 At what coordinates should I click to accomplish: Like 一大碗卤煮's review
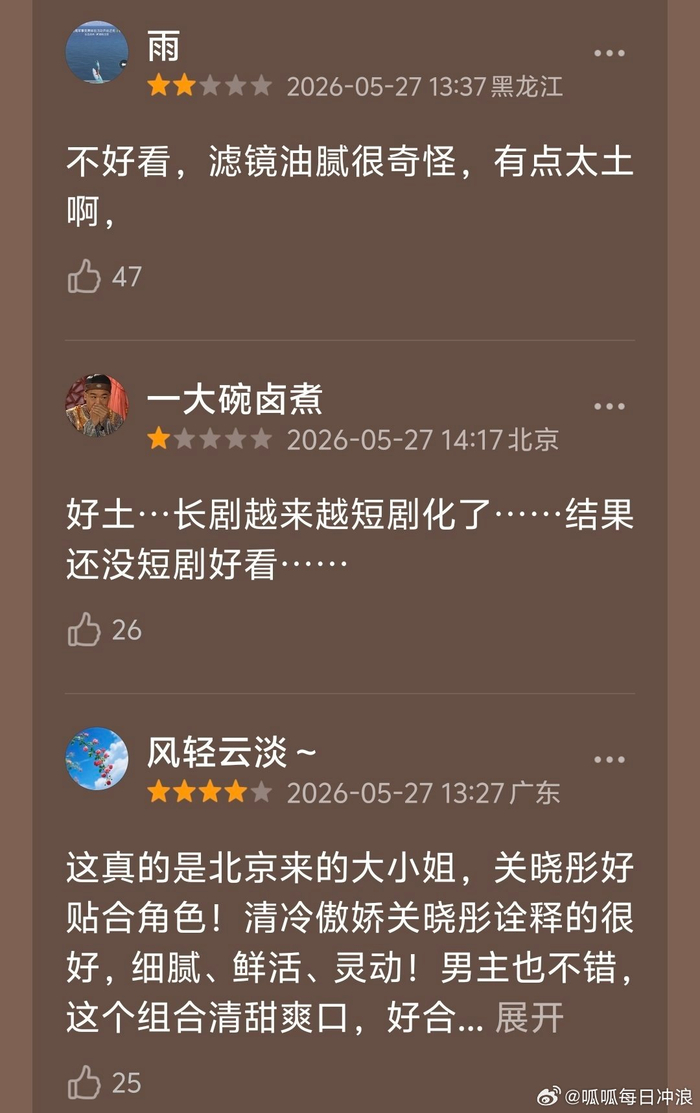click(x=84, y=630)
